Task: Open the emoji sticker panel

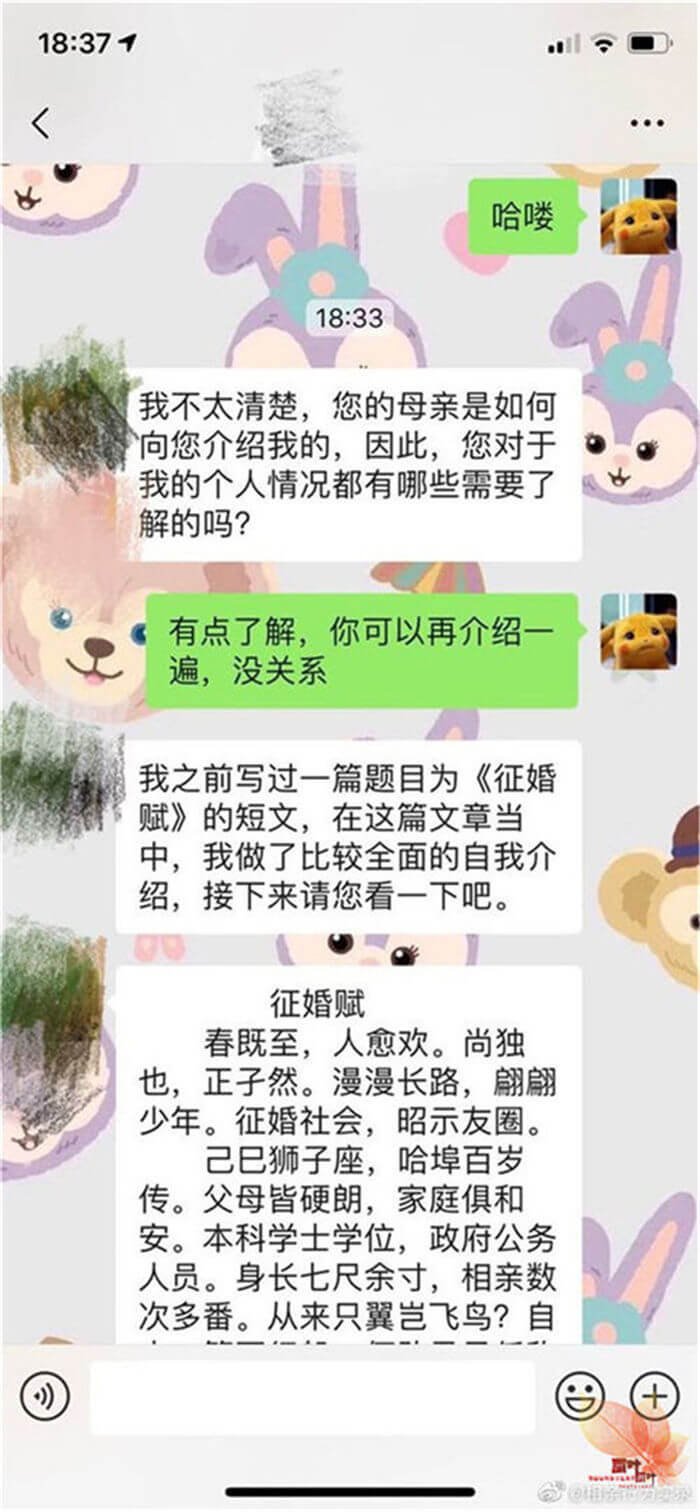Action: click(580, 1395)
